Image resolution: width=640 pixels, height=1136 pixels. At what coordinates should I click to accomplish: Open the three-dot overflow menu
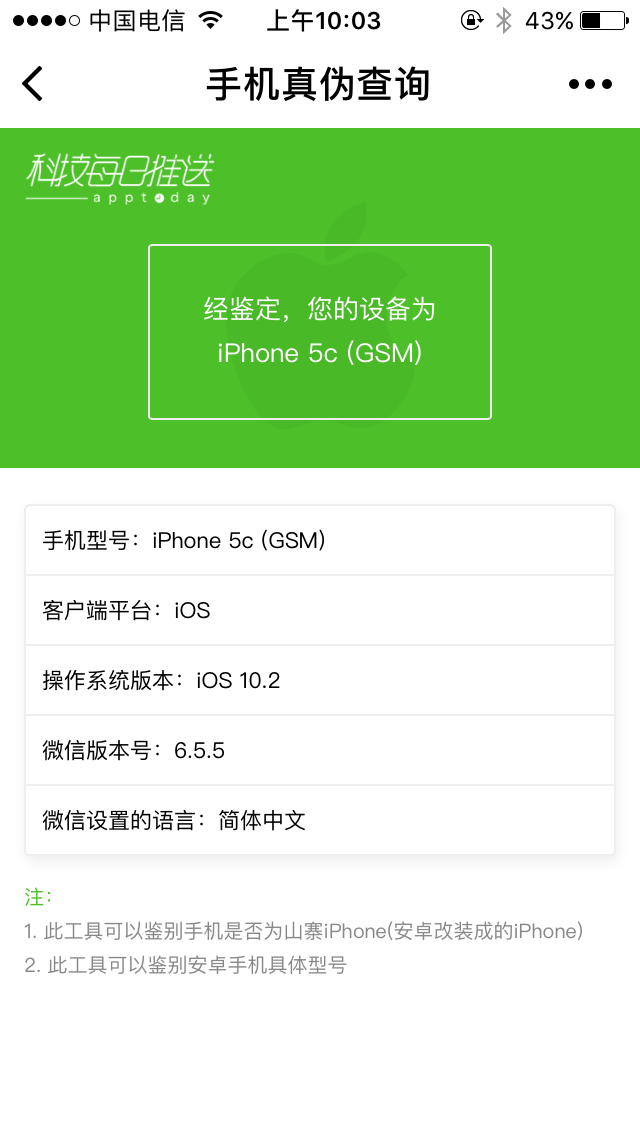590,84
